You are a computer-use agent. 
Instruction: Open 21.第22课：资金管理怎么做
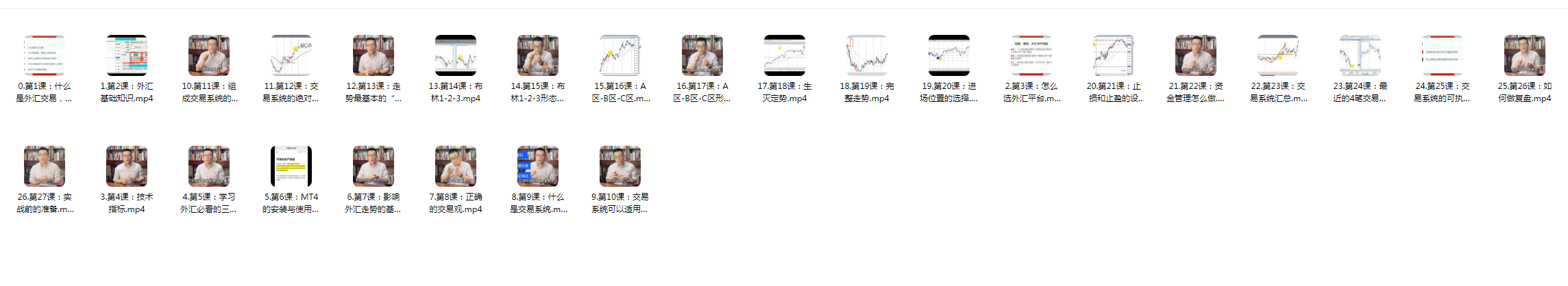[x=1196, y=56]
